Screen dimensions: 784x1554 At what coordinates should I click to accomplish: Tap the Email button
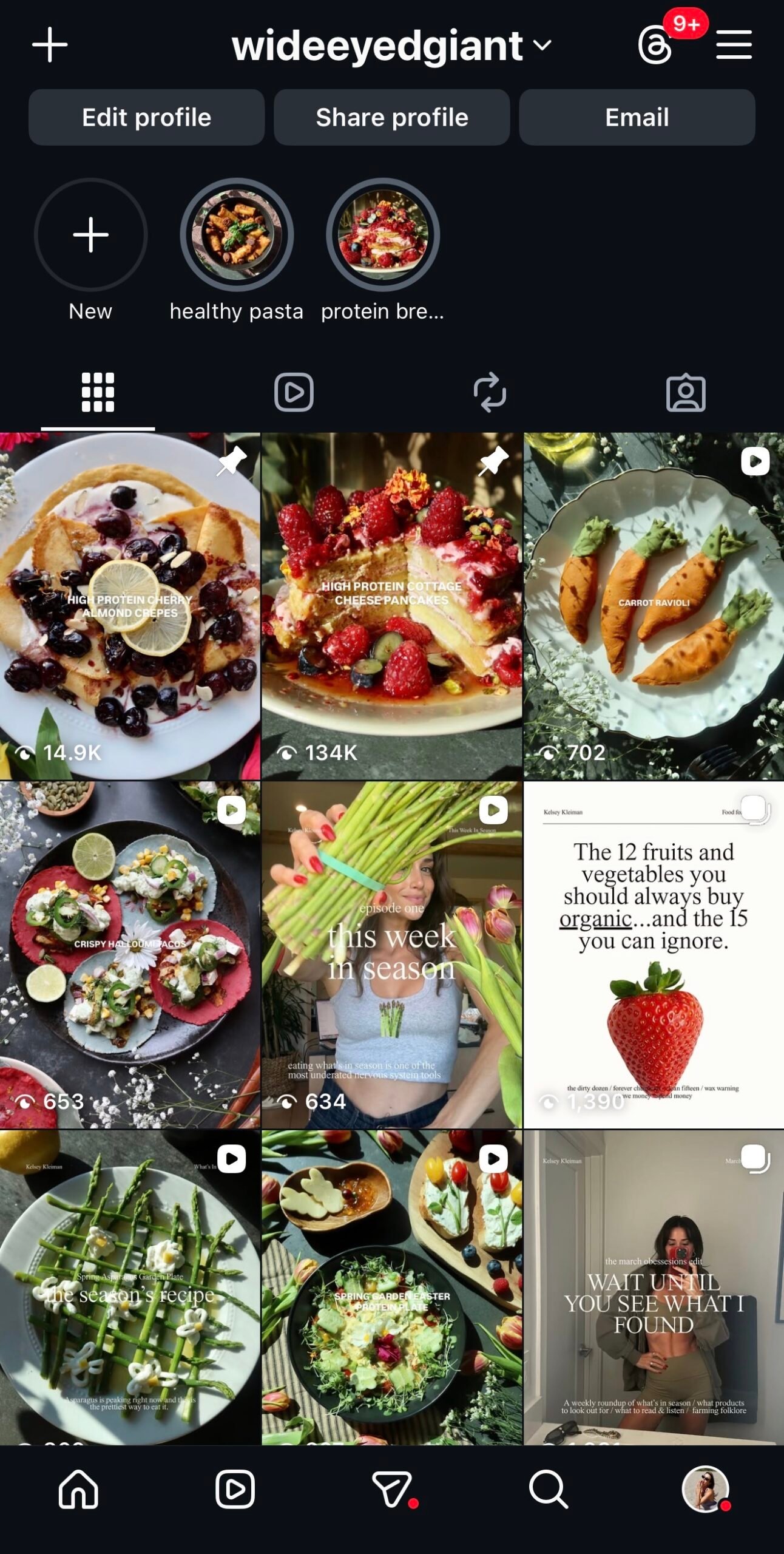pyautogui.click(x=637, y=117)
